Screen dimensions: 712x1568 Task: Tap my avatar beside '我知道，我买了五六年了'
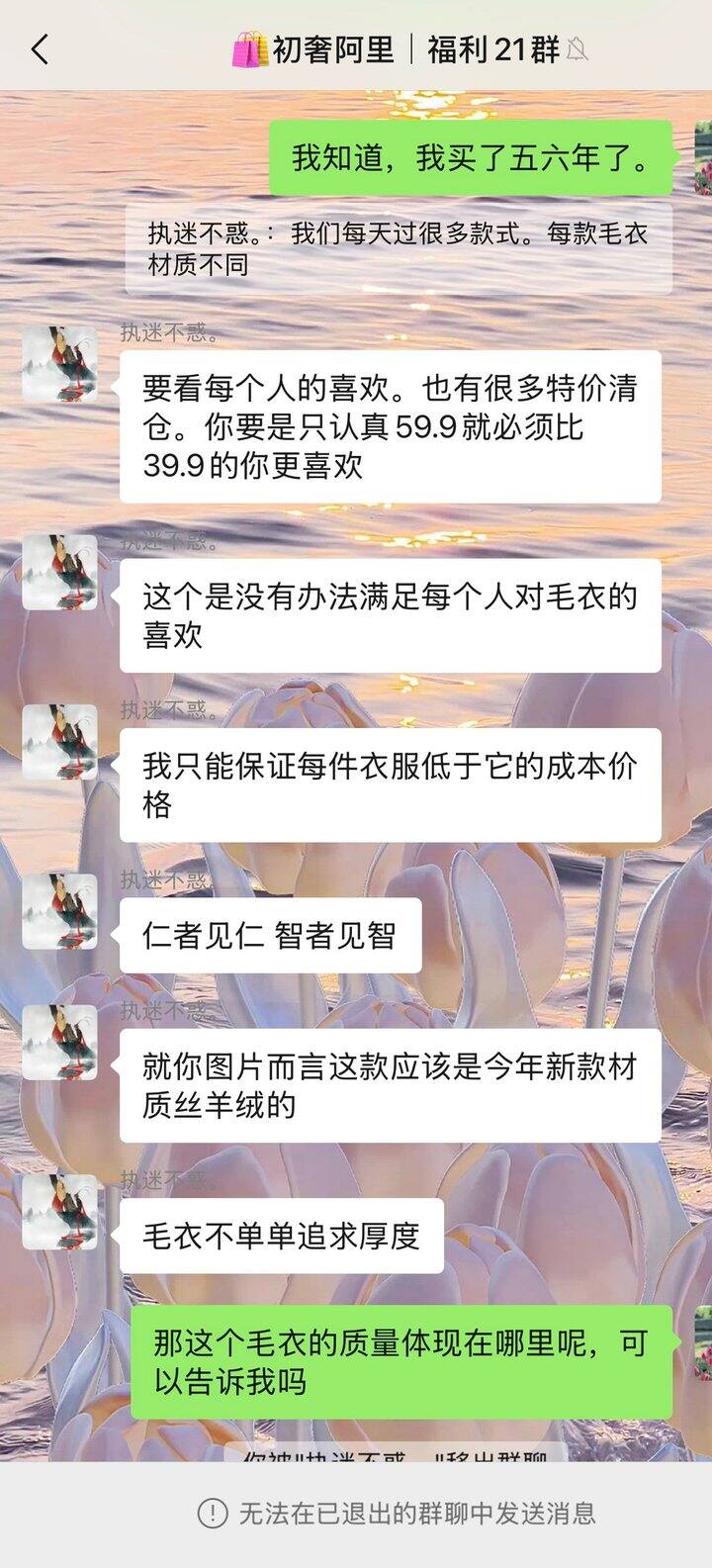coord(703,157)
